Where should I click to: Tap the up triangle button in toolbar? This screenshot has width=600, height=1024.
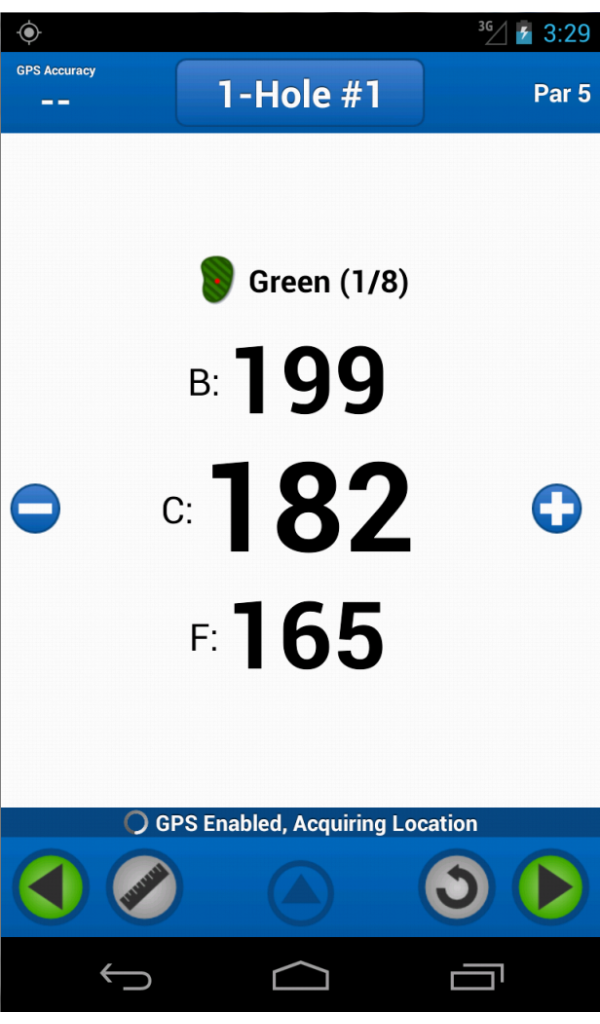click(300, 890)
